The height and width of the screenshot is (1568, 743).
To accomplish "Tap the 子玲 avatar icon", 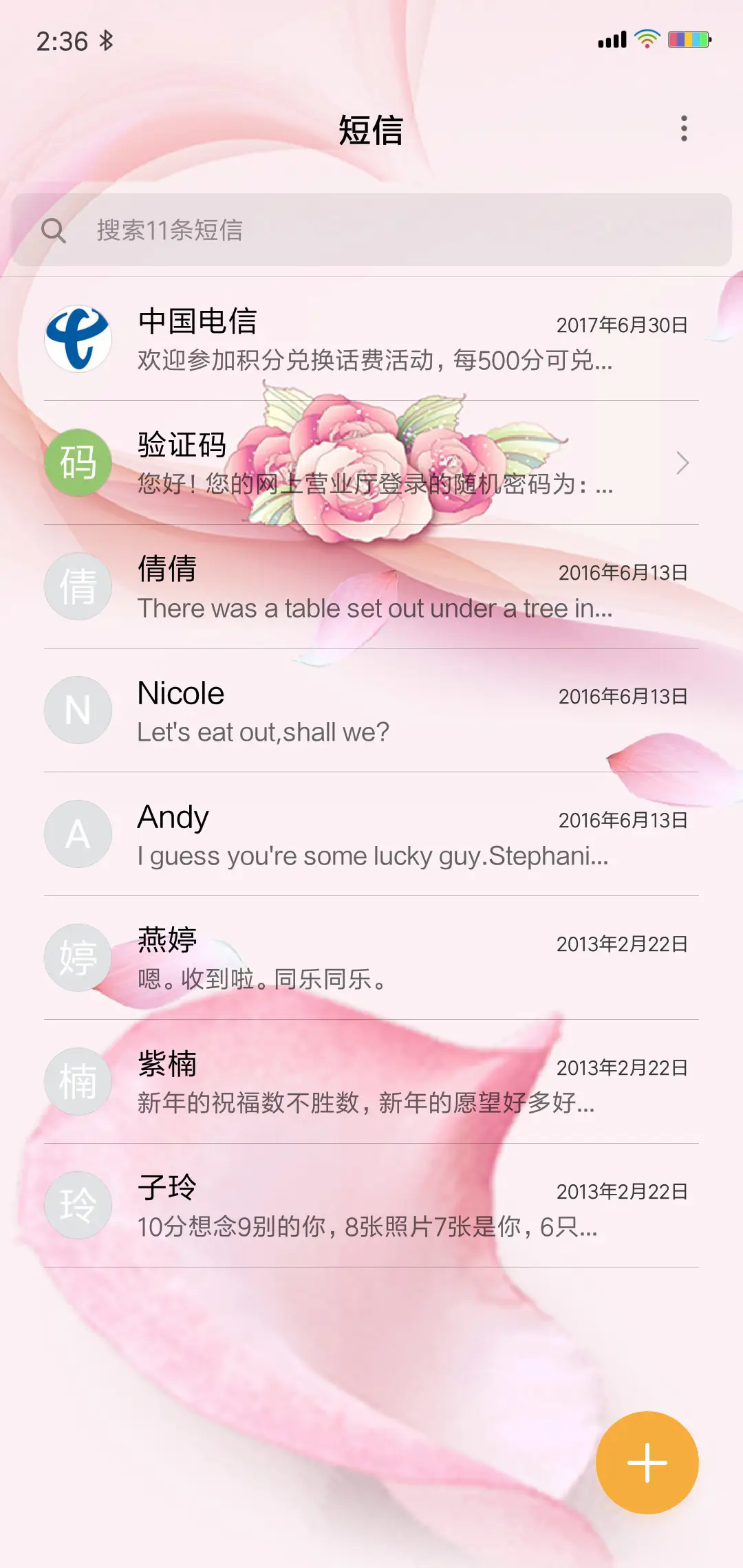I will tap(78, 1204).
